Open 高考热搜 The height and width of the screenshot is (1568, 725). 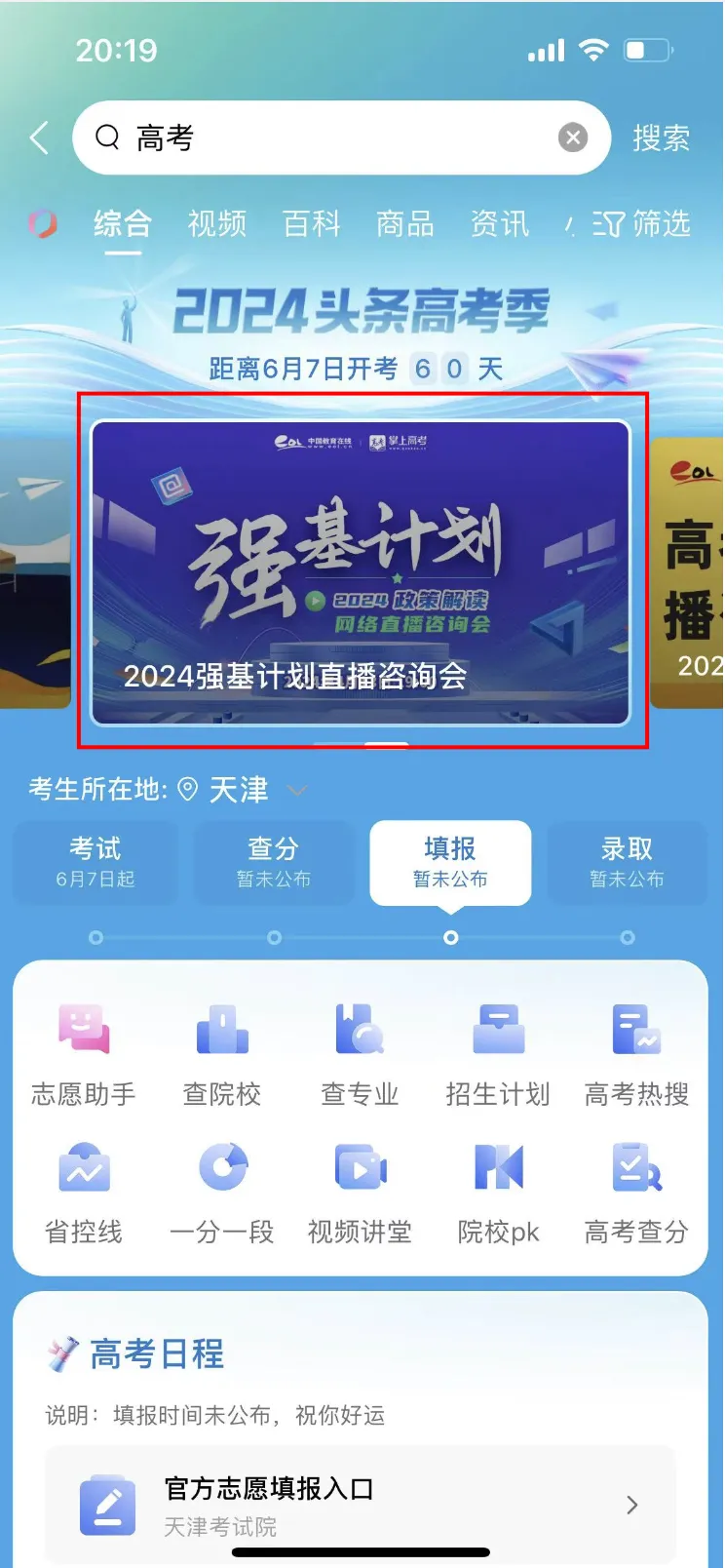point(636,1053)
